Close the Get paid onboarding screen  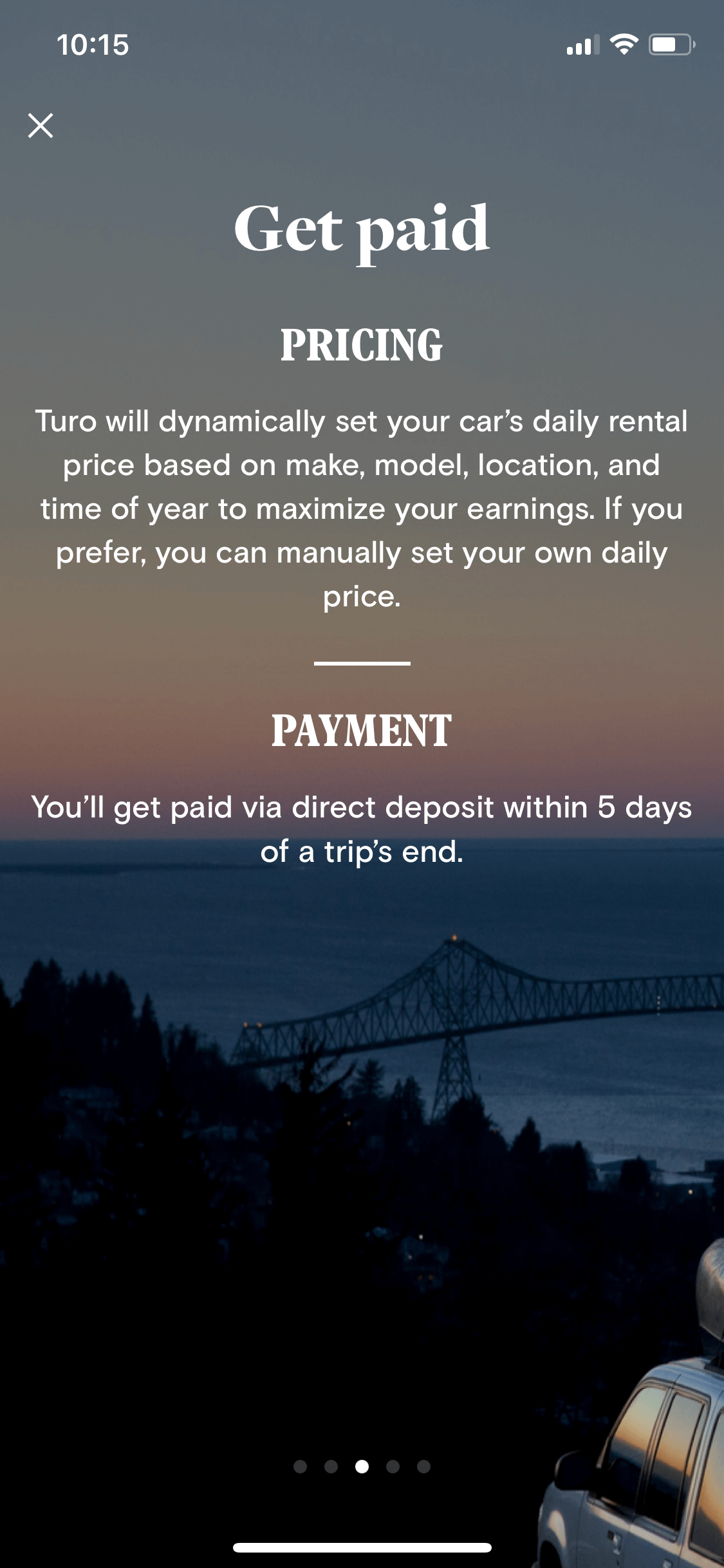coord(41,126)
